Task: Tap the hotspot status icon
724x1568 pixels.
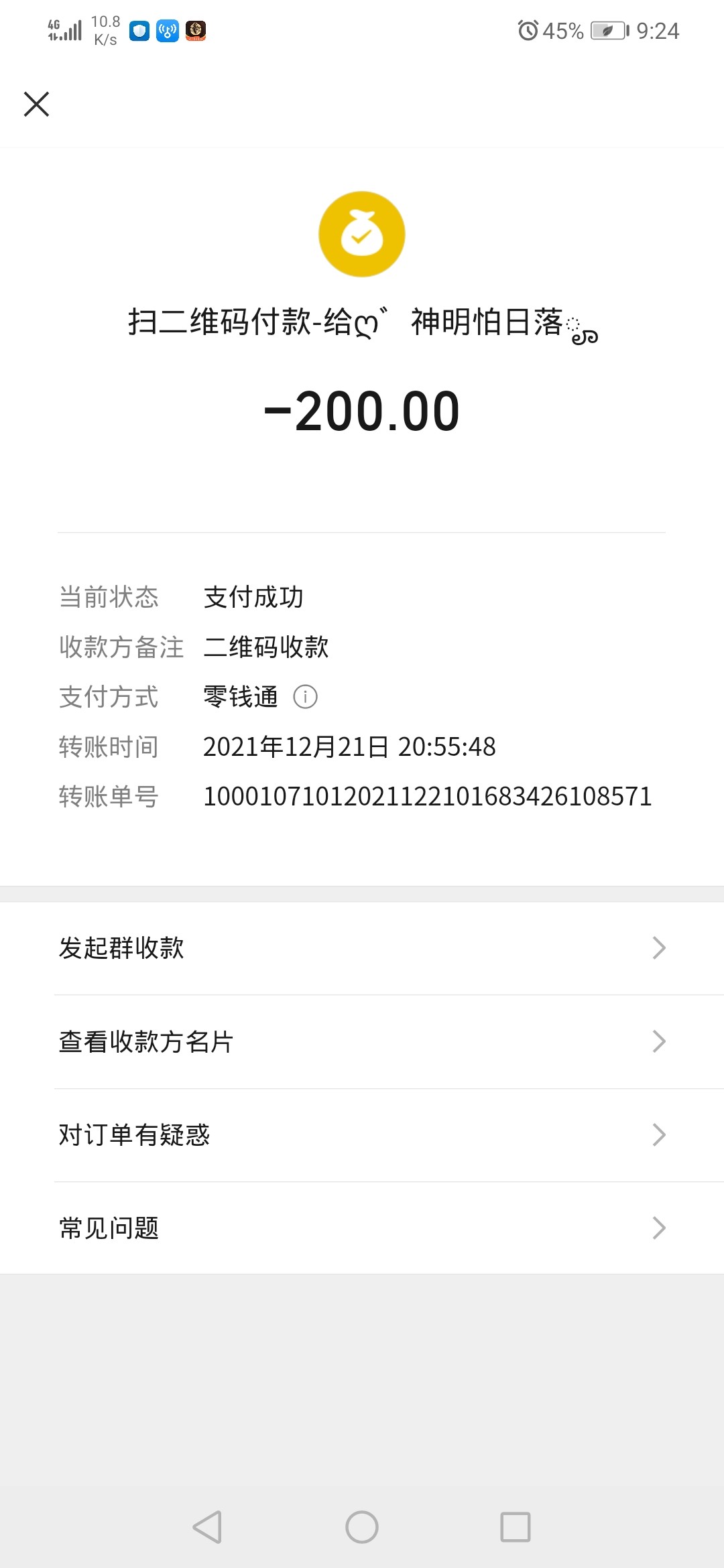Action: click(x=166, y=29)
